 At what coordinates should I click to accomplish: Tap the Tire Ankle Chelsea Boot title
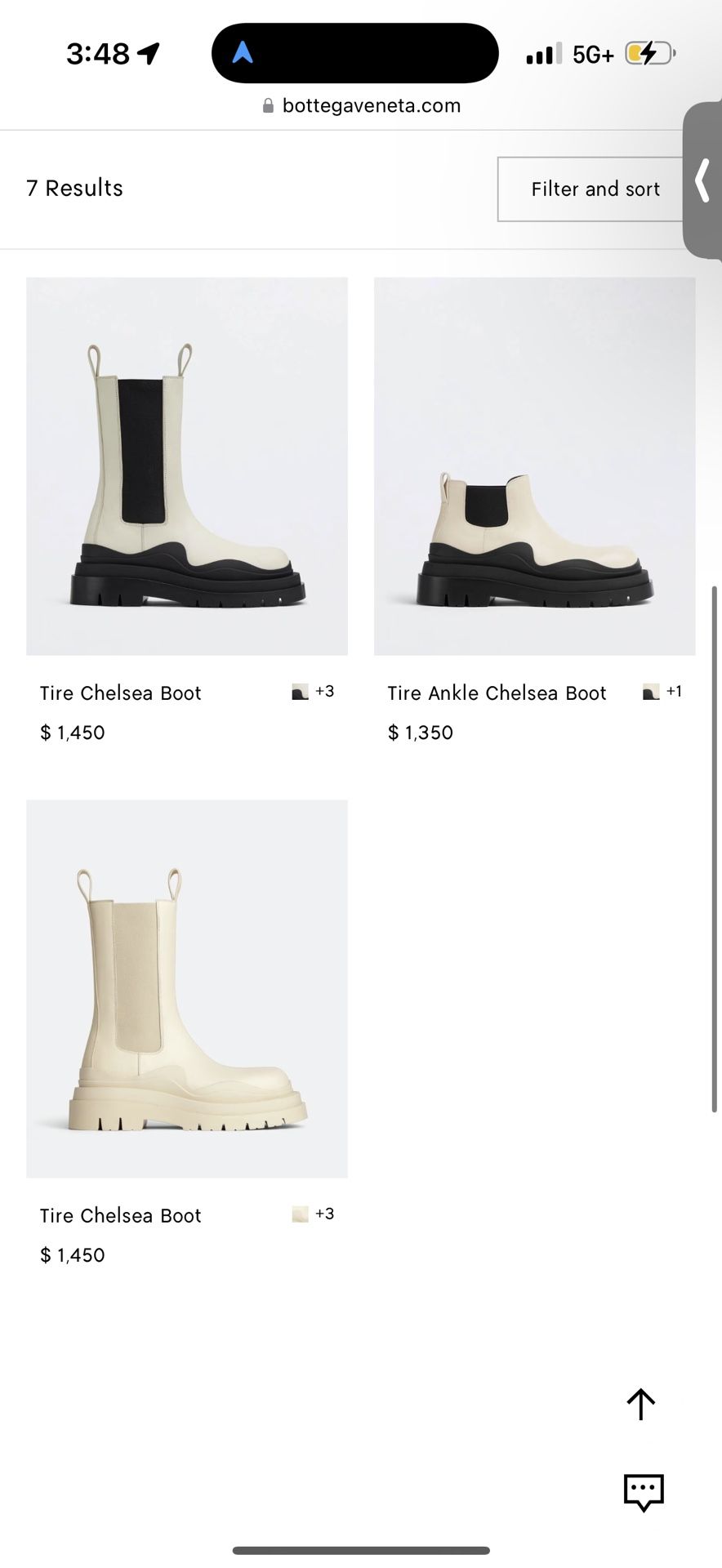(497, 693)
